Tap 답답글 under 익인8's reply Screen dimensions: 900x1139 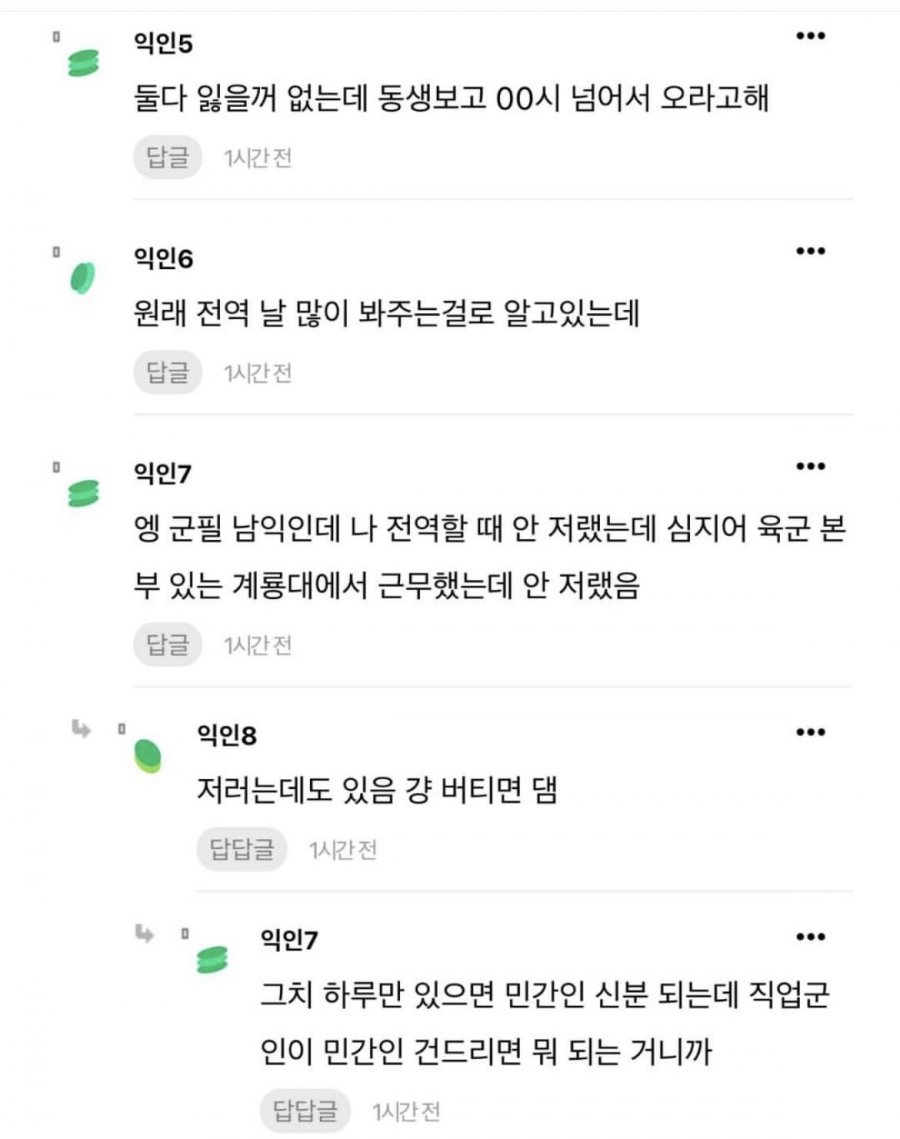(x=241, y=850)
